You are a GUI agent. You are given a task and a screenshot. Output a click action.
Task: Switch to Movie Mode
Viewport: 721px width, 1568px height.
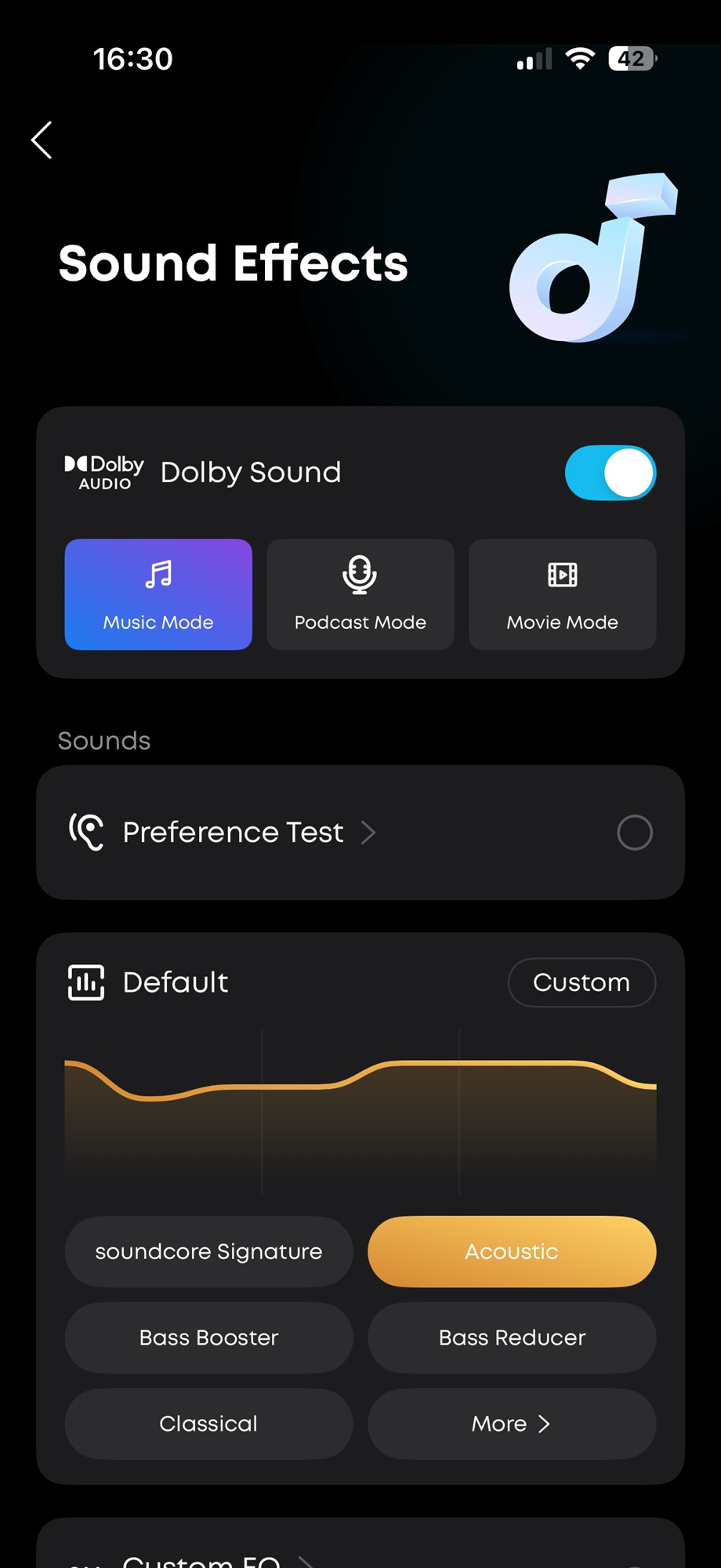pos(562,594)
